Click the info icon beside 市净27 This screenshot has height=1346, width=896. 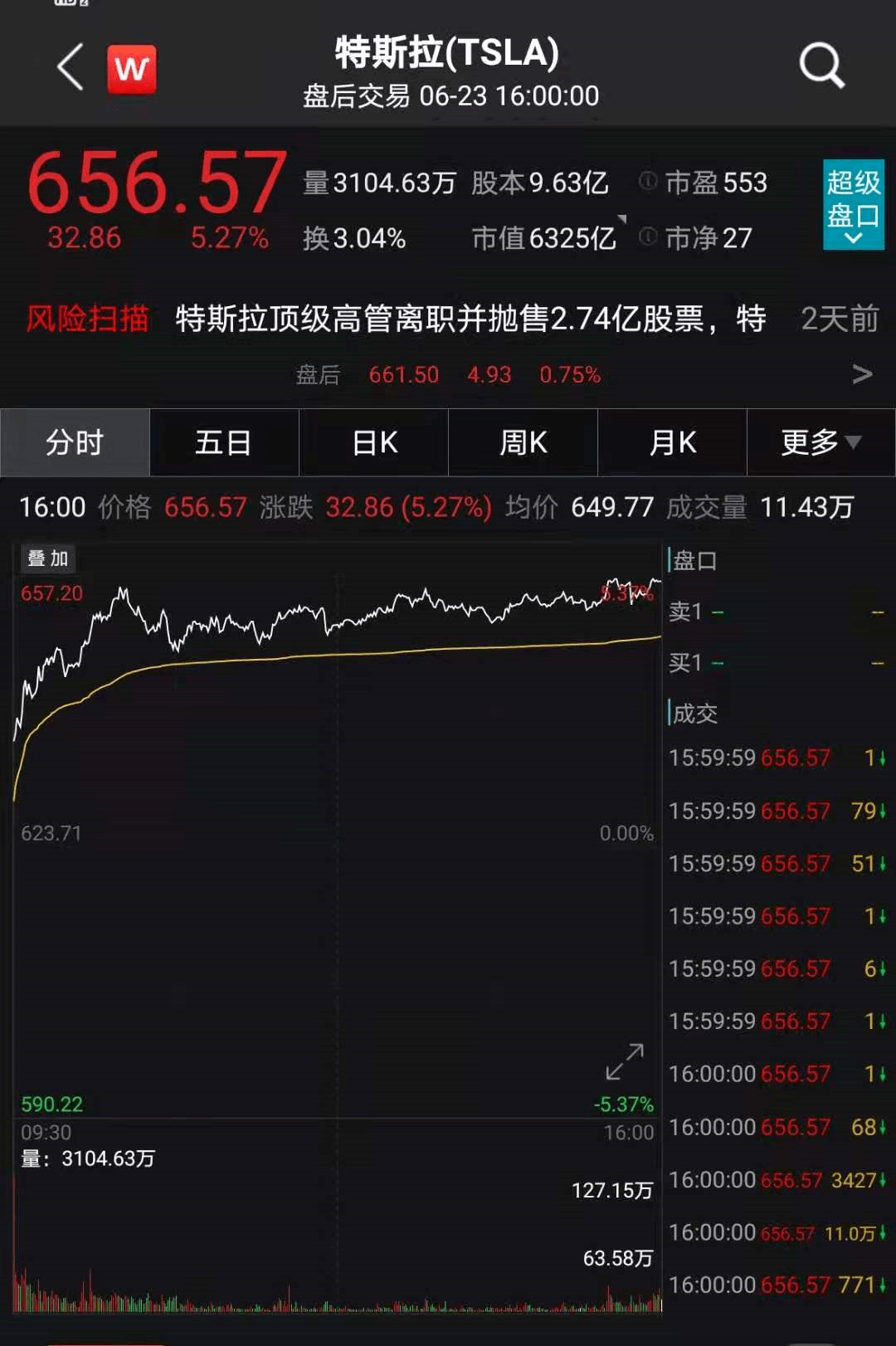pos(645,239)
